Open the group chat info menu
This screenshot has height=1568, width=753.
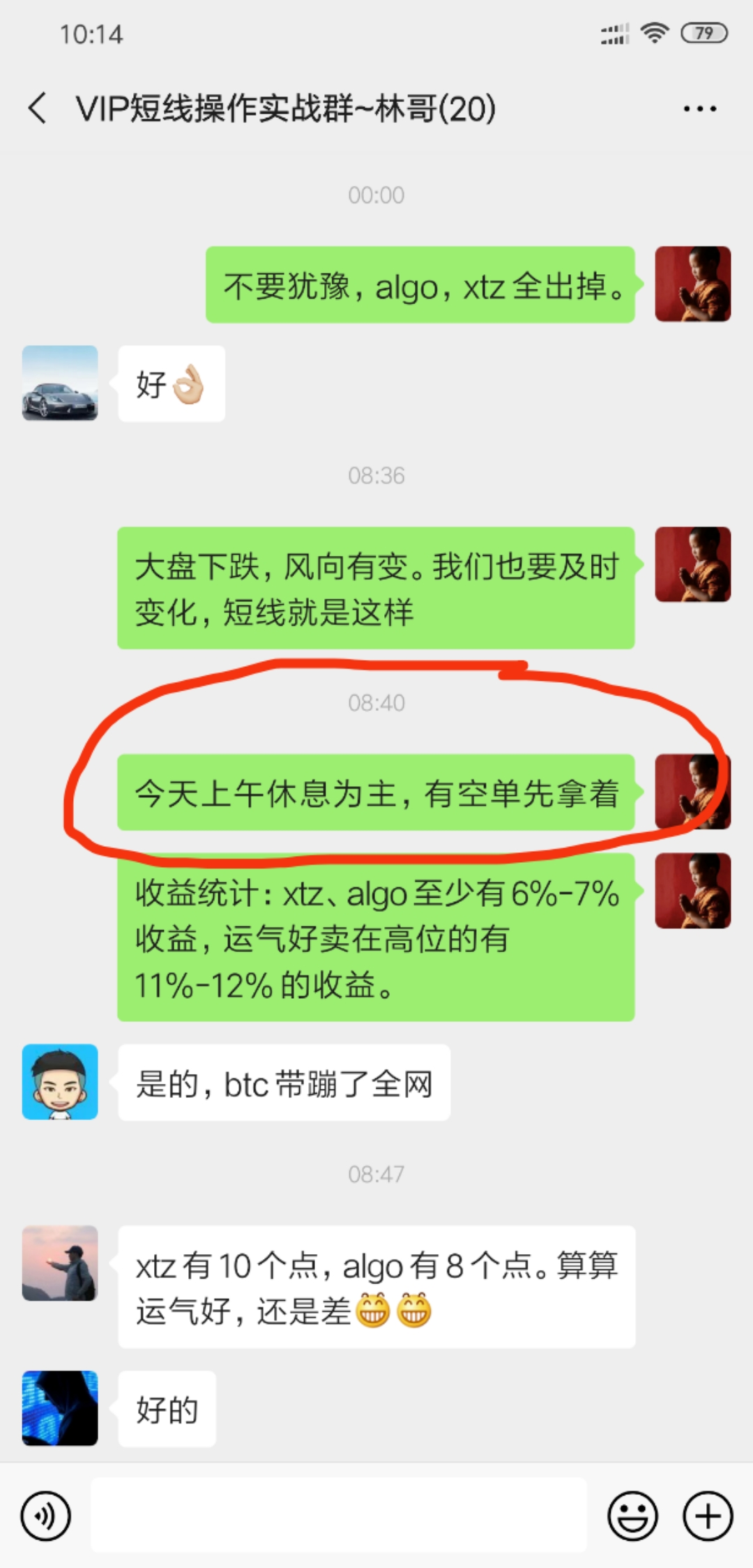click(x=699, y=109)
